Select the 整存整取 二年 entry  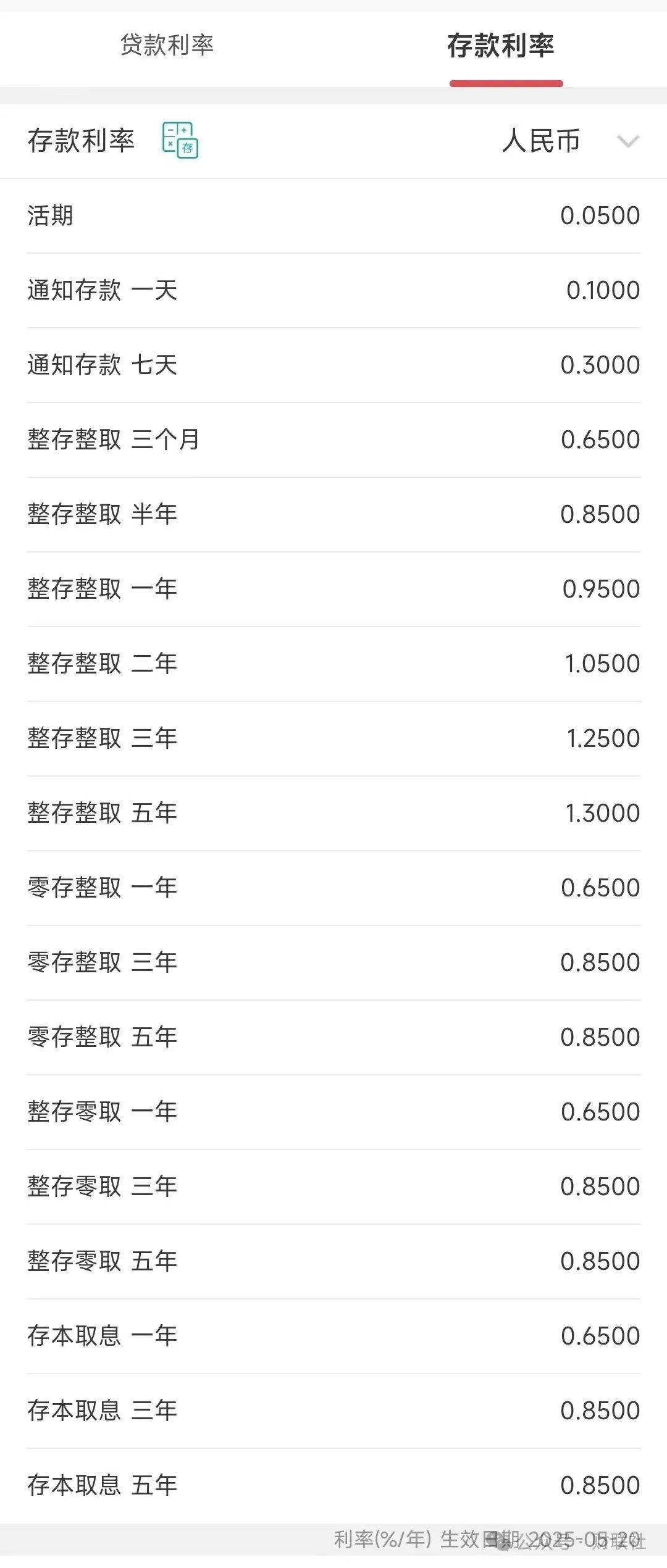click(333, 664)
